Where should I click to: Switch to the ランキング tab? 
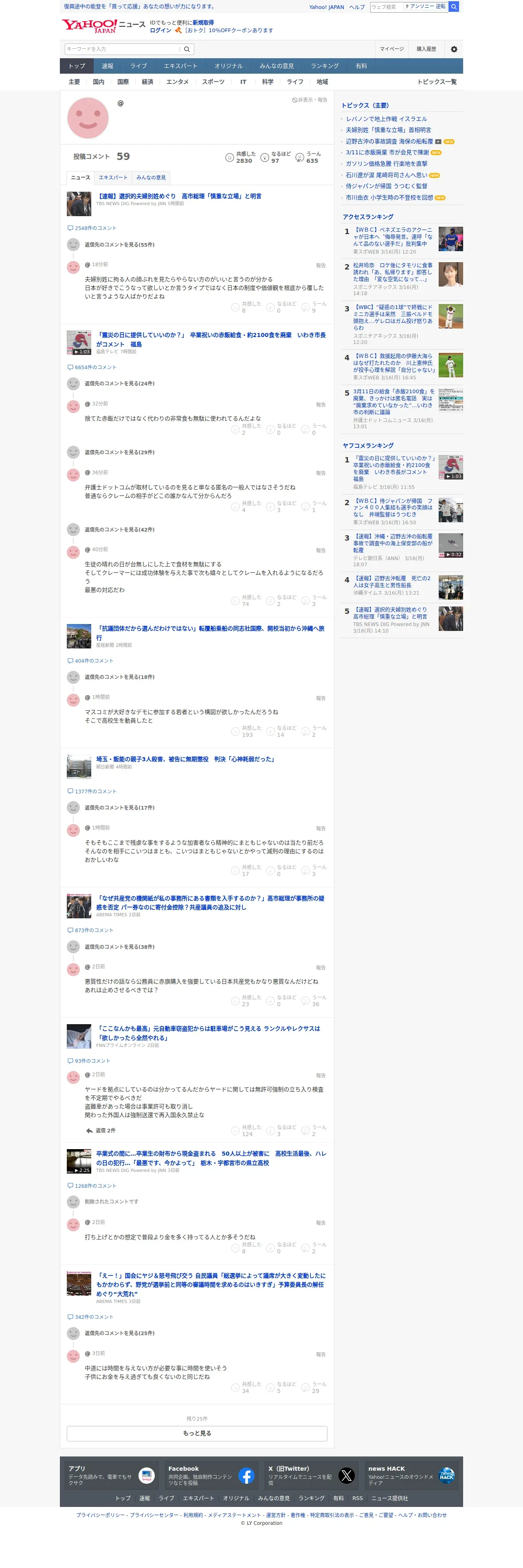click(x=325, y=66)
